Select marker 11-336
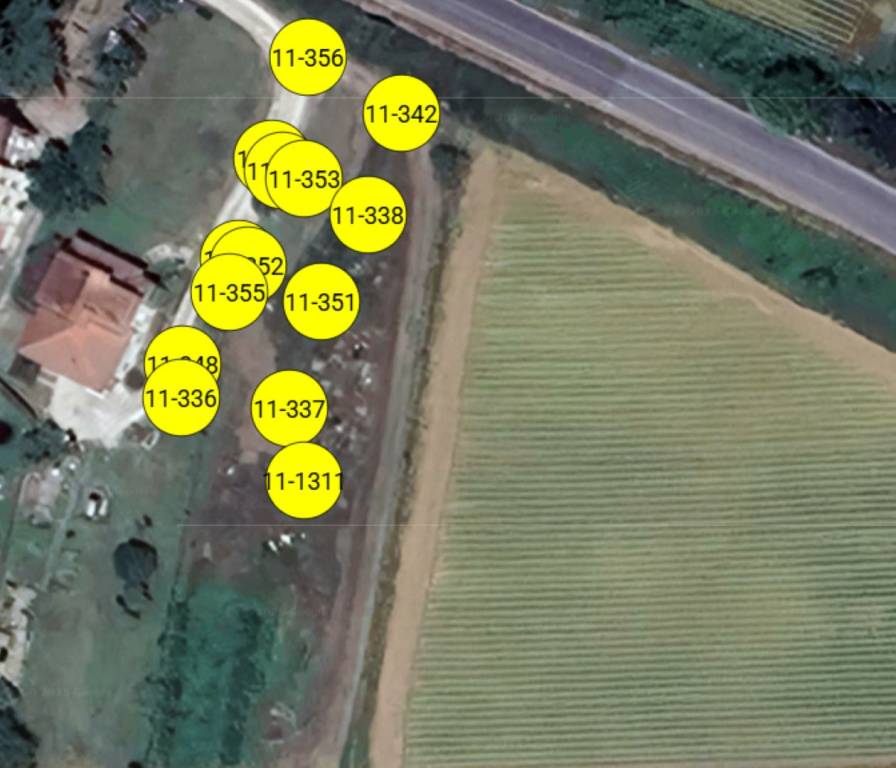The width and height of the screenshot is (896, 768). pyautogui.click(x=181, y=398)
